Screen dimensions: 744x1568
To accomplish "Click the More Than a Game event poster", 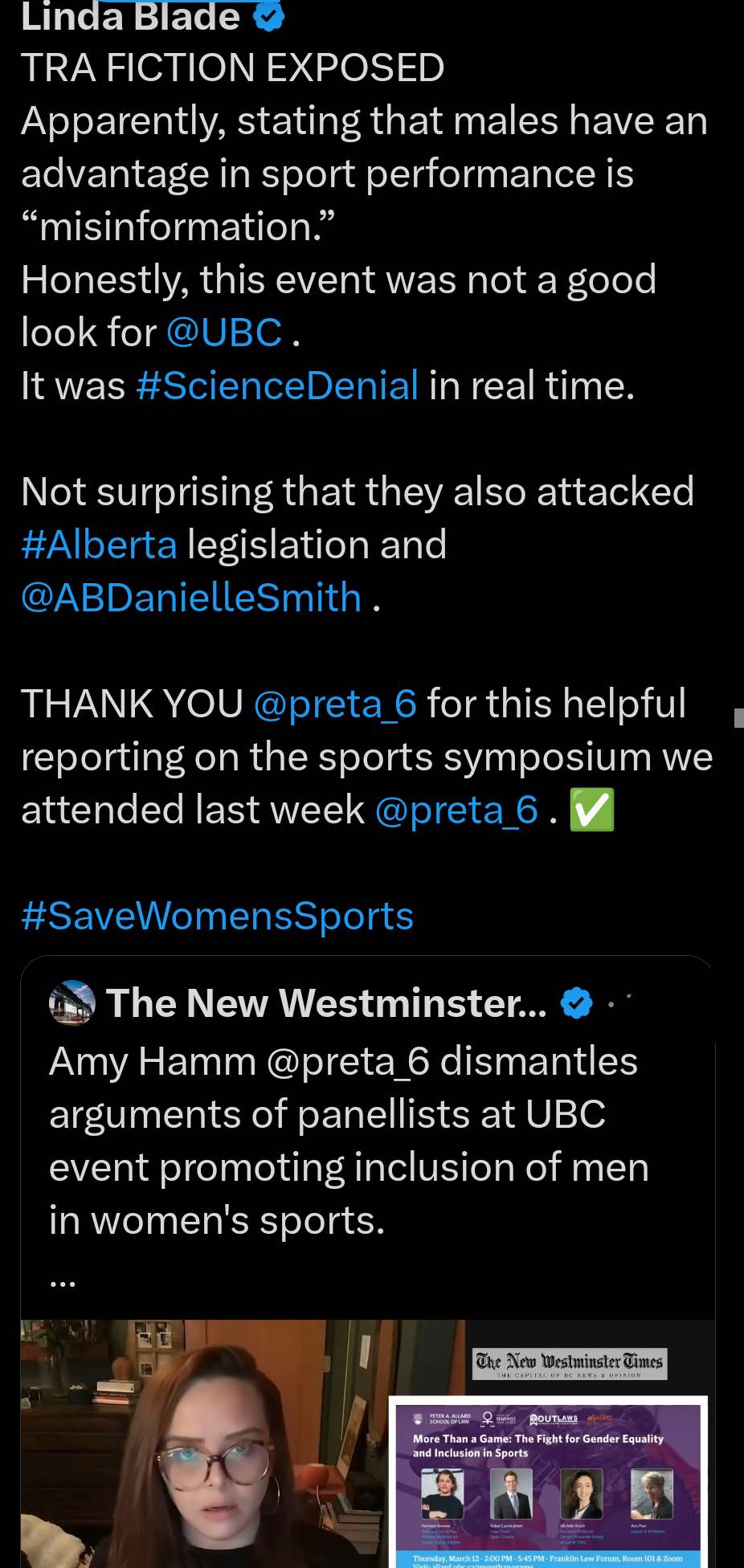I will click(549, 1478).
